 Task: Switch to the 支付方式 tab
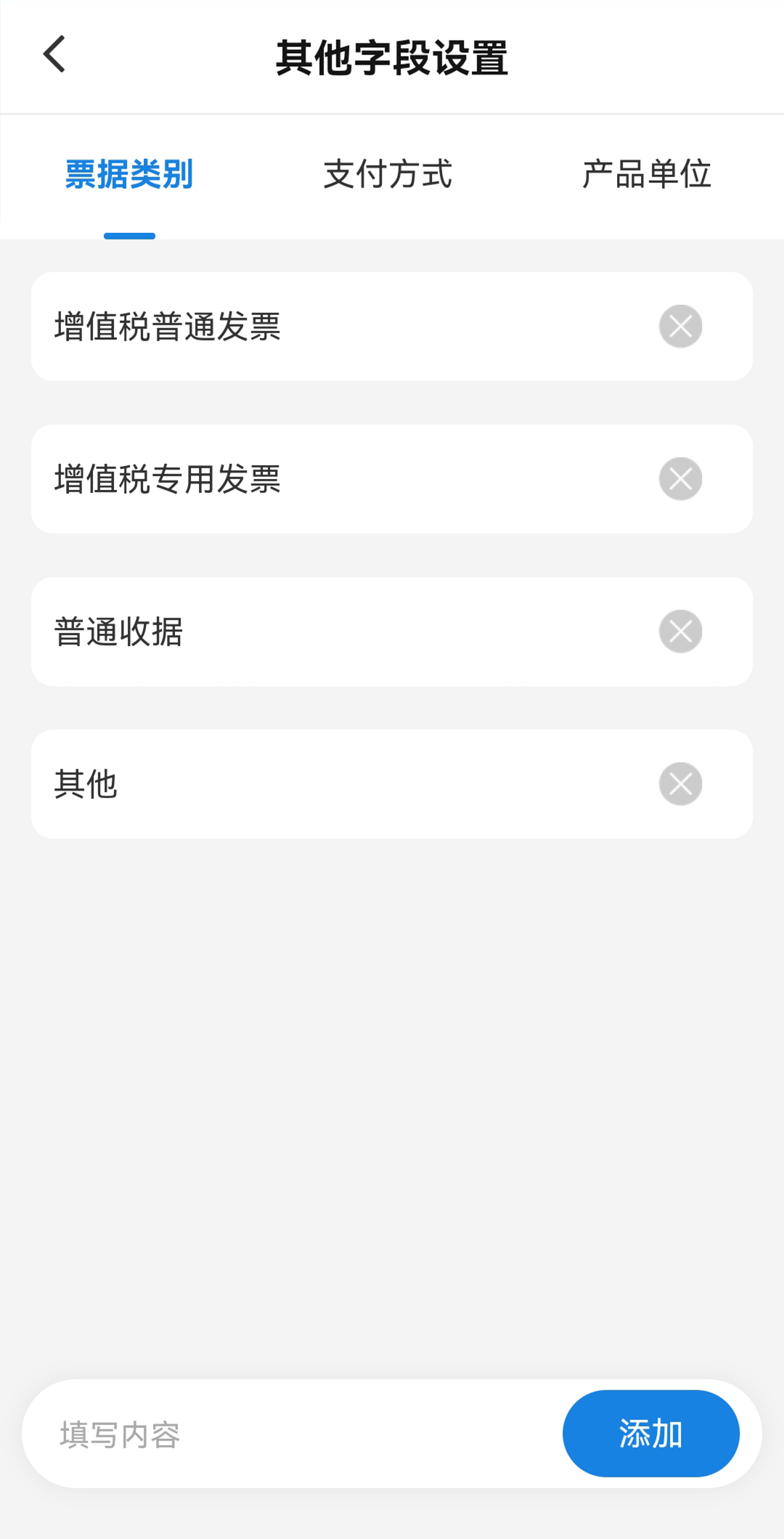coord(388,174)
